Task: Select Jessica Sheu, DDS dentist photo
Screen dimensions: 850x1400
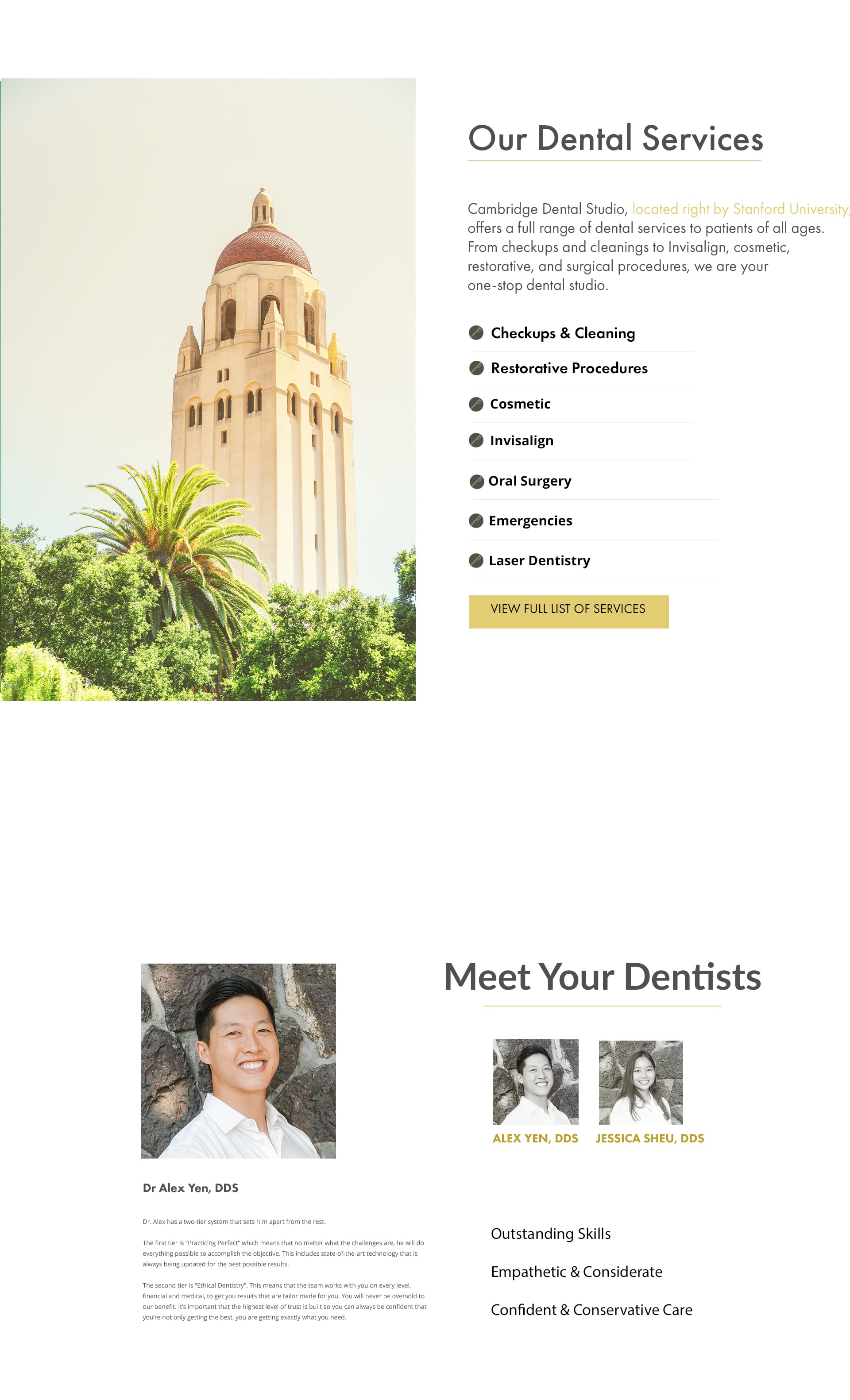Action: (640, 1082)
